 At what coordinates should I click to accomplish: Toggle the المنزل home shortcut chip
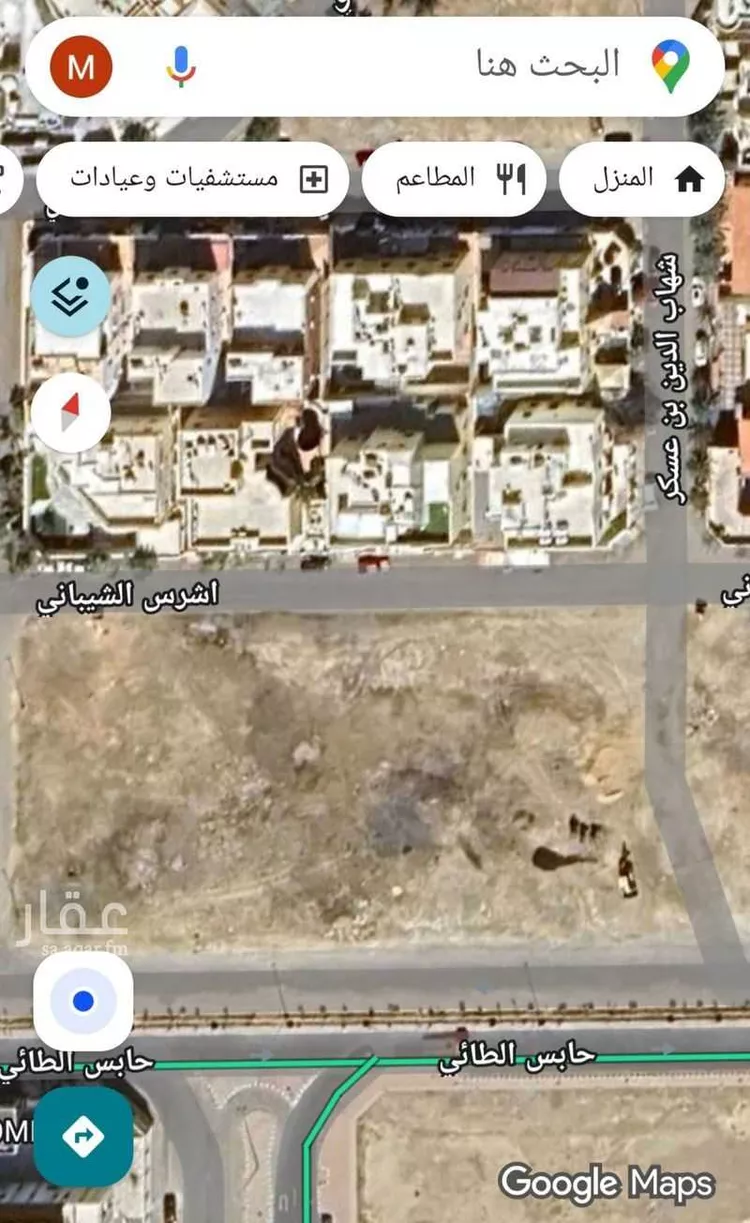(643, 177)
